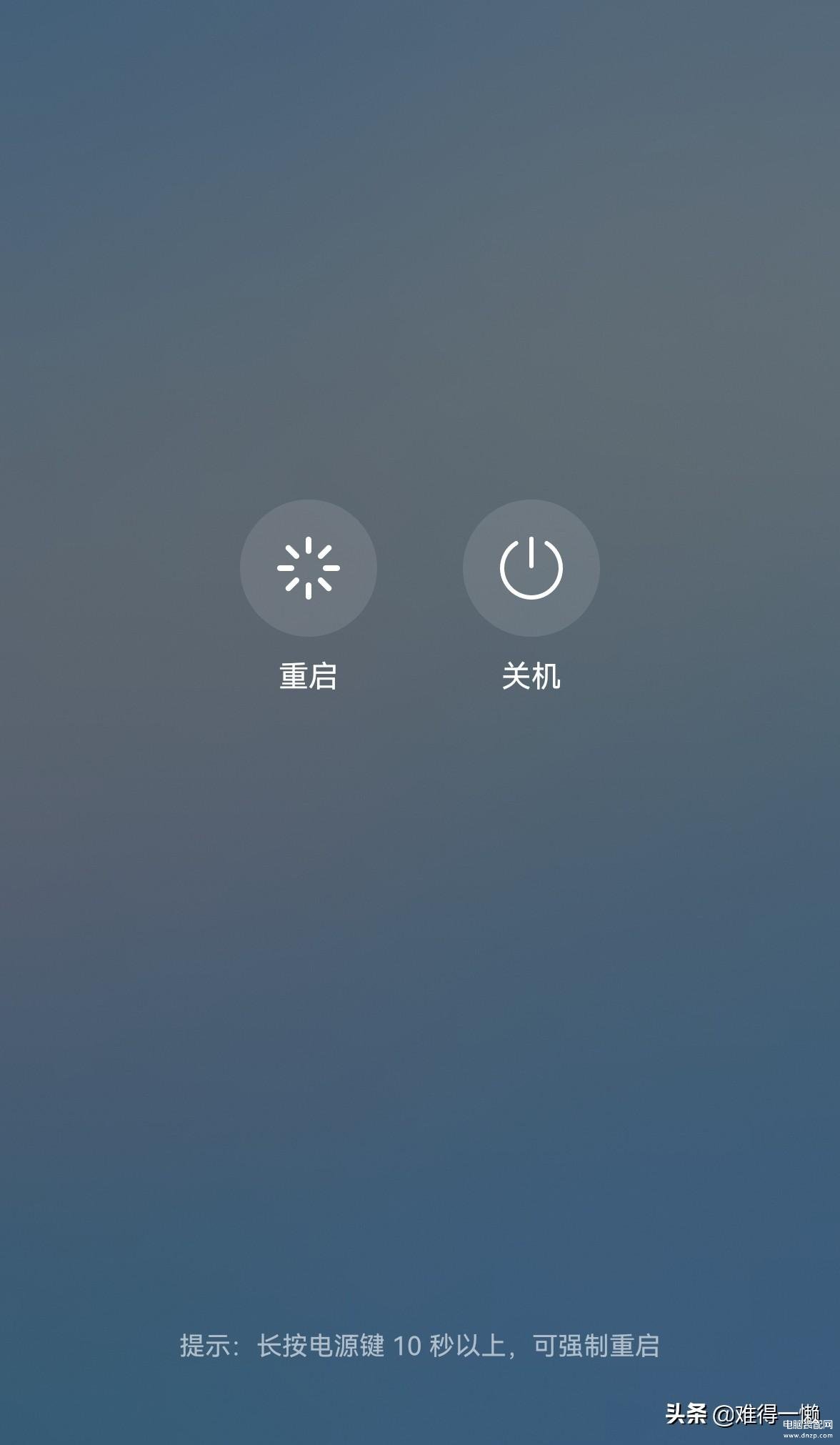Screen dimensions: 840x1445
Task: Tap the 重启 restart button
Action: [308, 567]
